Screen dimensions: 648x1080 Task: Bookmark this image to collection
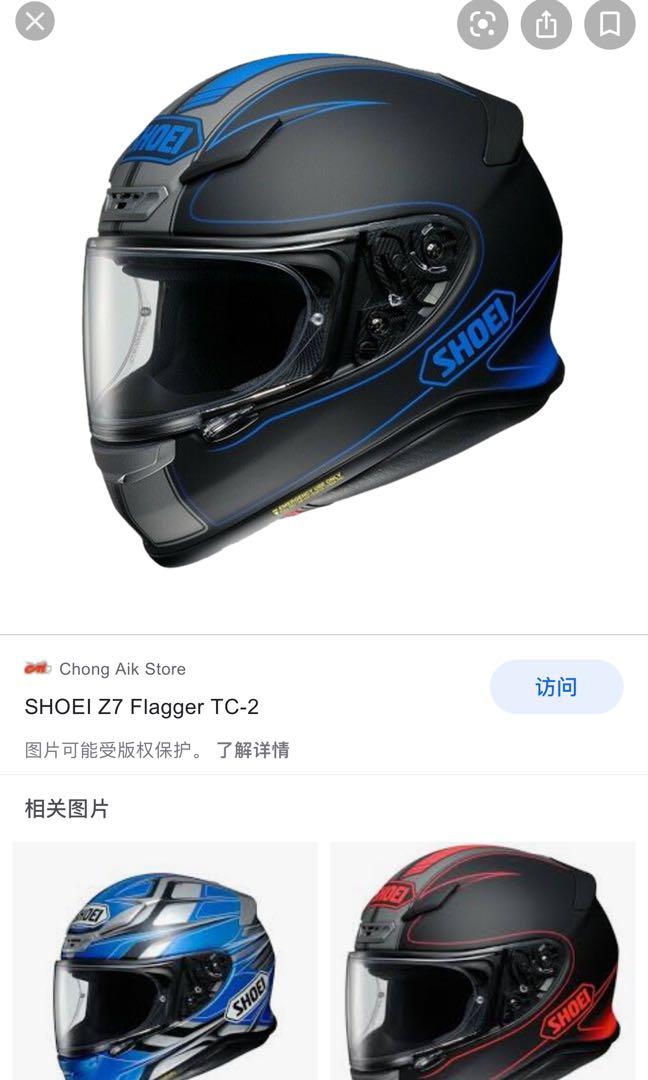[609, 24]
